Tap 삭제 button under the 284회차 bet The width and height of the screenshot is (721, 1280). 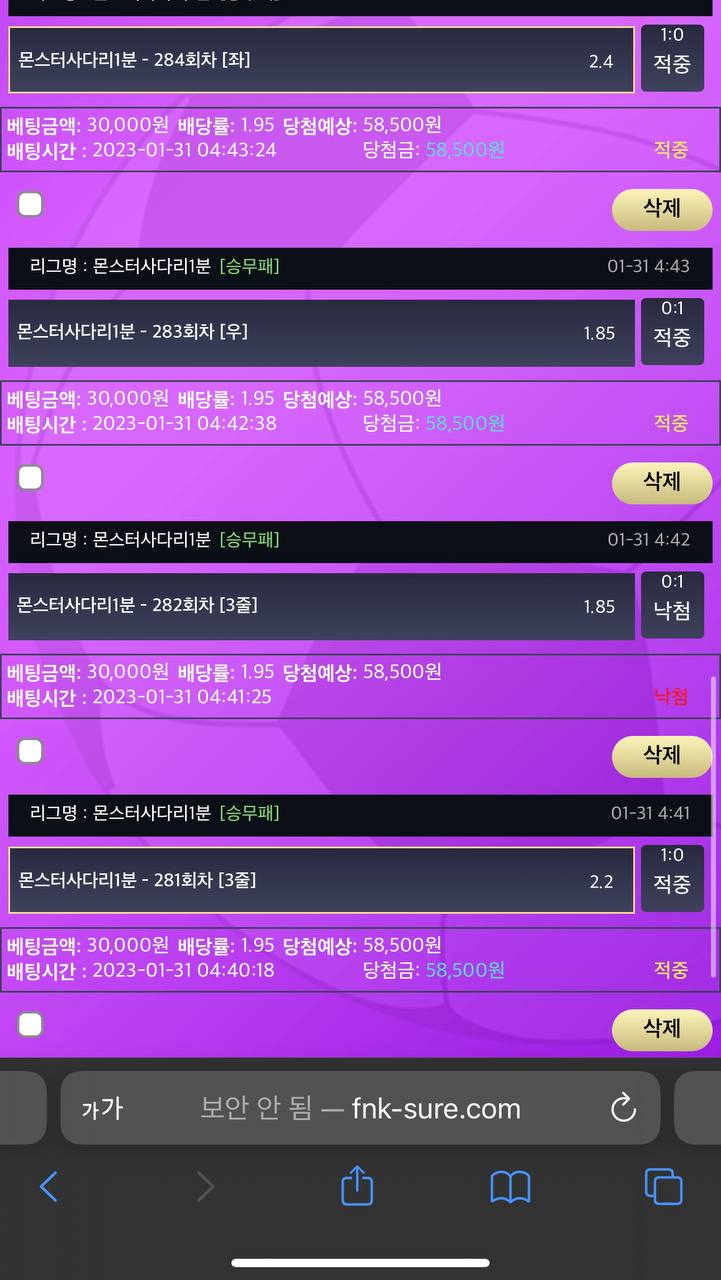point(661,208)
